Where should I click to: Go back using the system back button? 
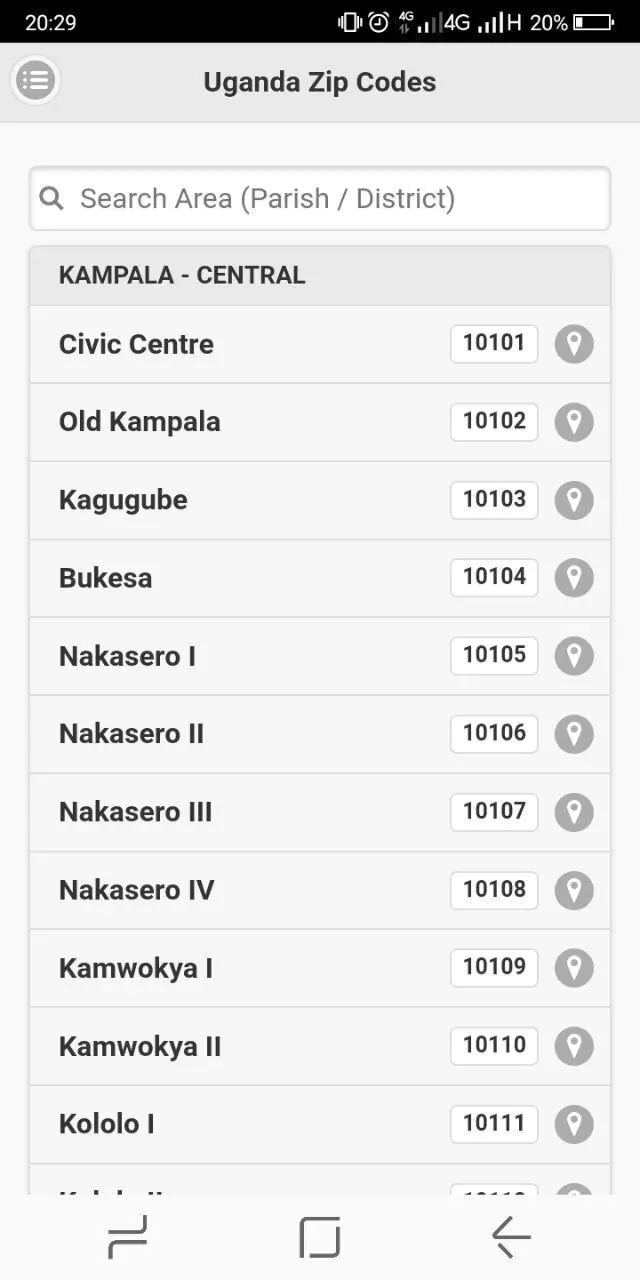(511, 1237)
